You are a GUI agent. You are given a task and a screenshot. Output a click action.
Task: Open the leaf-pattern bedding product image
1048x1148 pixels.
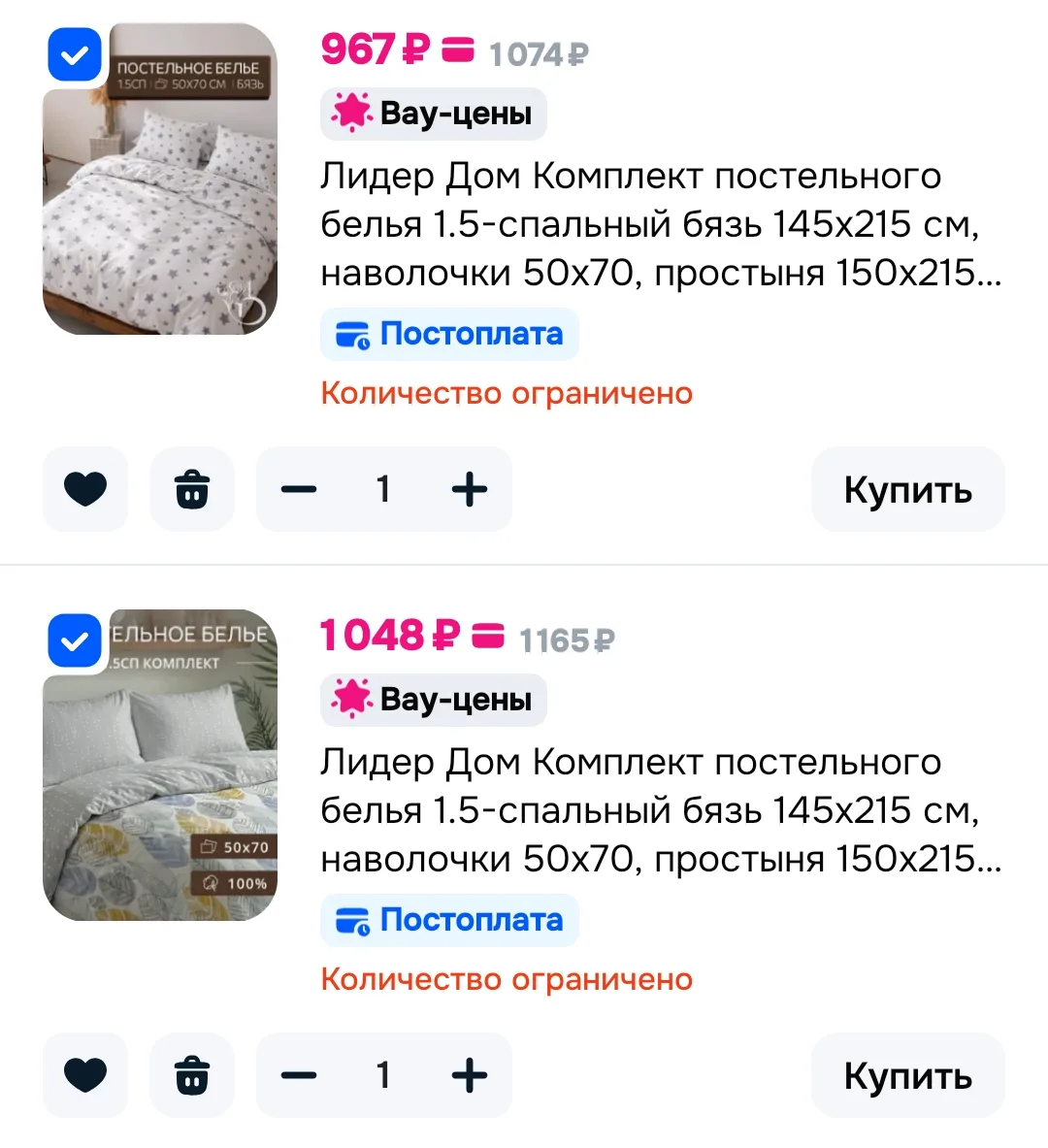click(160, 765)
